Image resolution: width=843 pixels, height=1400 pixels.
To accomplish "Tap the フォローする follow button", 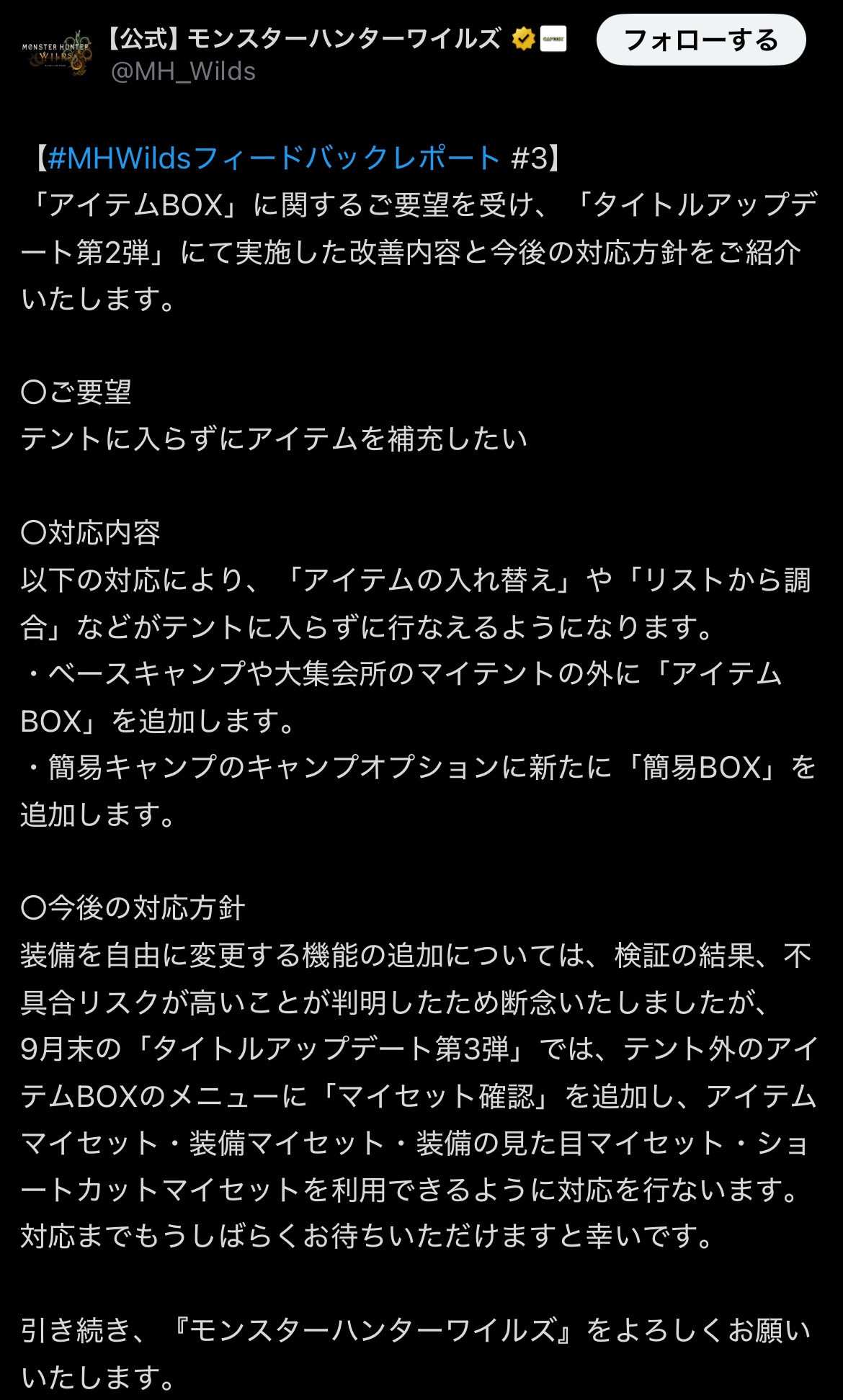I will pos(701,40).
